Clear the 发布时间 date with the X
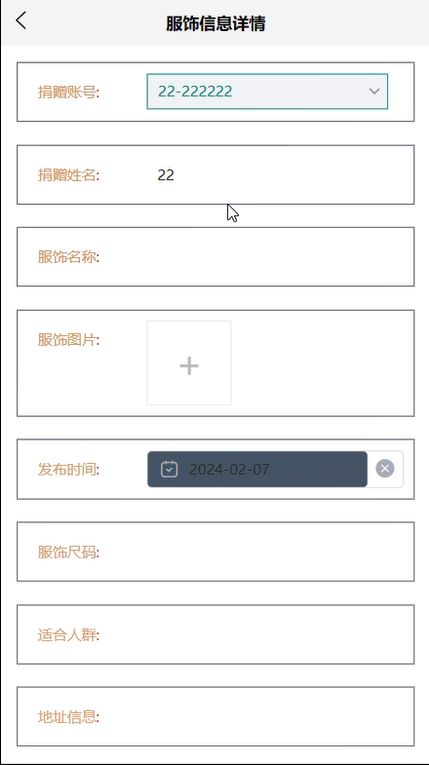This screenshot has height=765, width=429. coord(385,469)
